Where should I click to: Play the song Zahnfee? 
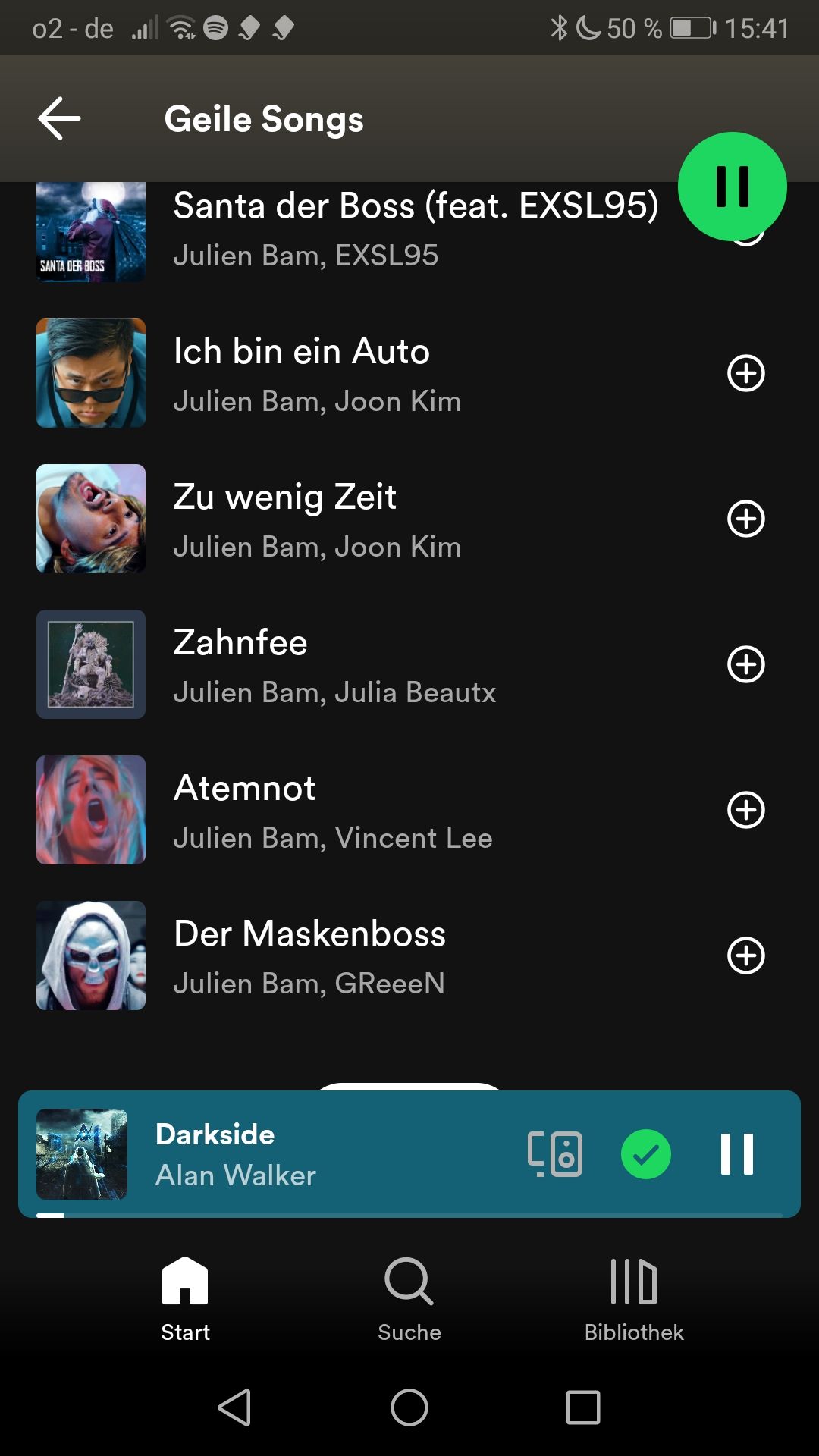[334, 665]
